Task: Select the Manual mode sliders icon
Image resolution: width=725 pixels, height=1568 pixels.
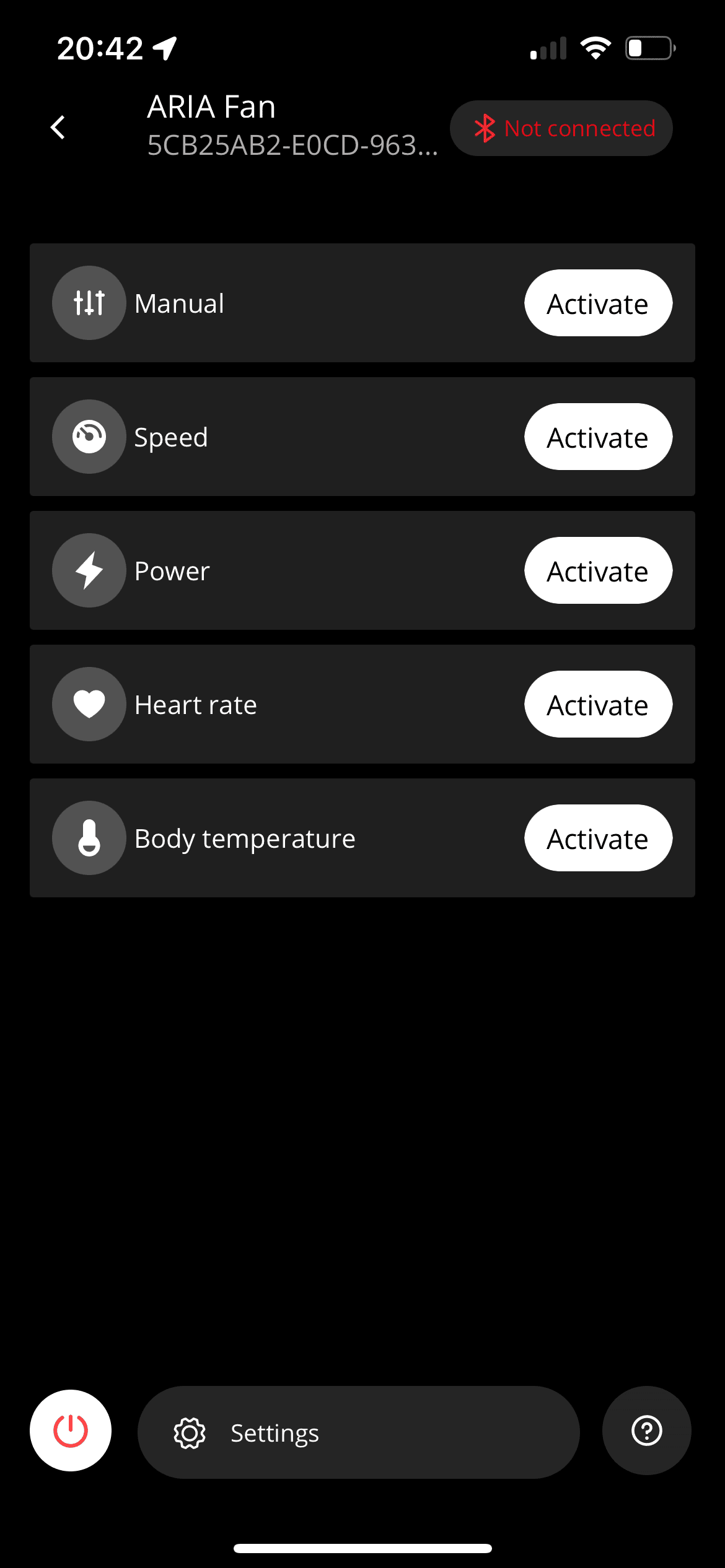Action: [x=89, y=302]
